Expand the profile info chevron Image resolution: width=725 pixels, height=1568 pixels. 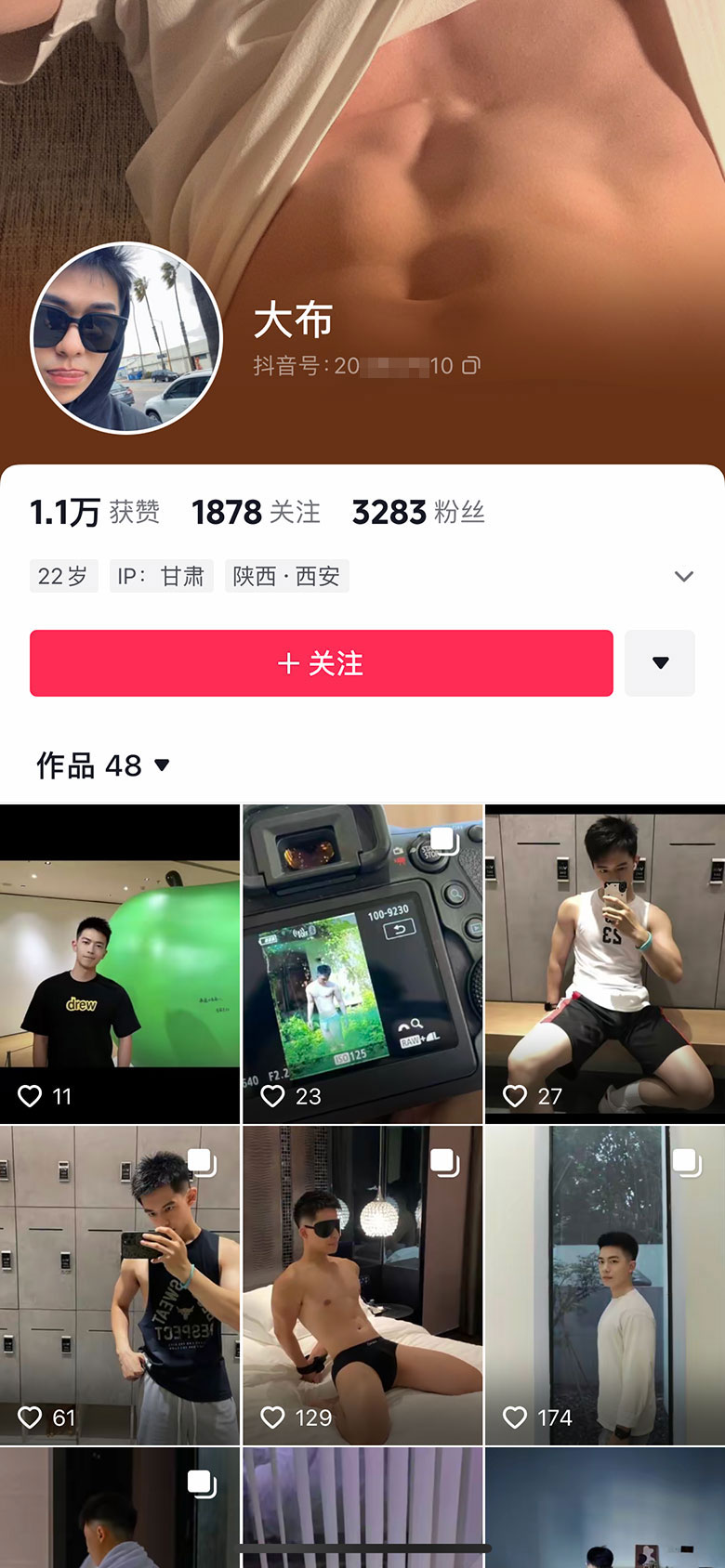(x=683, y=576)
